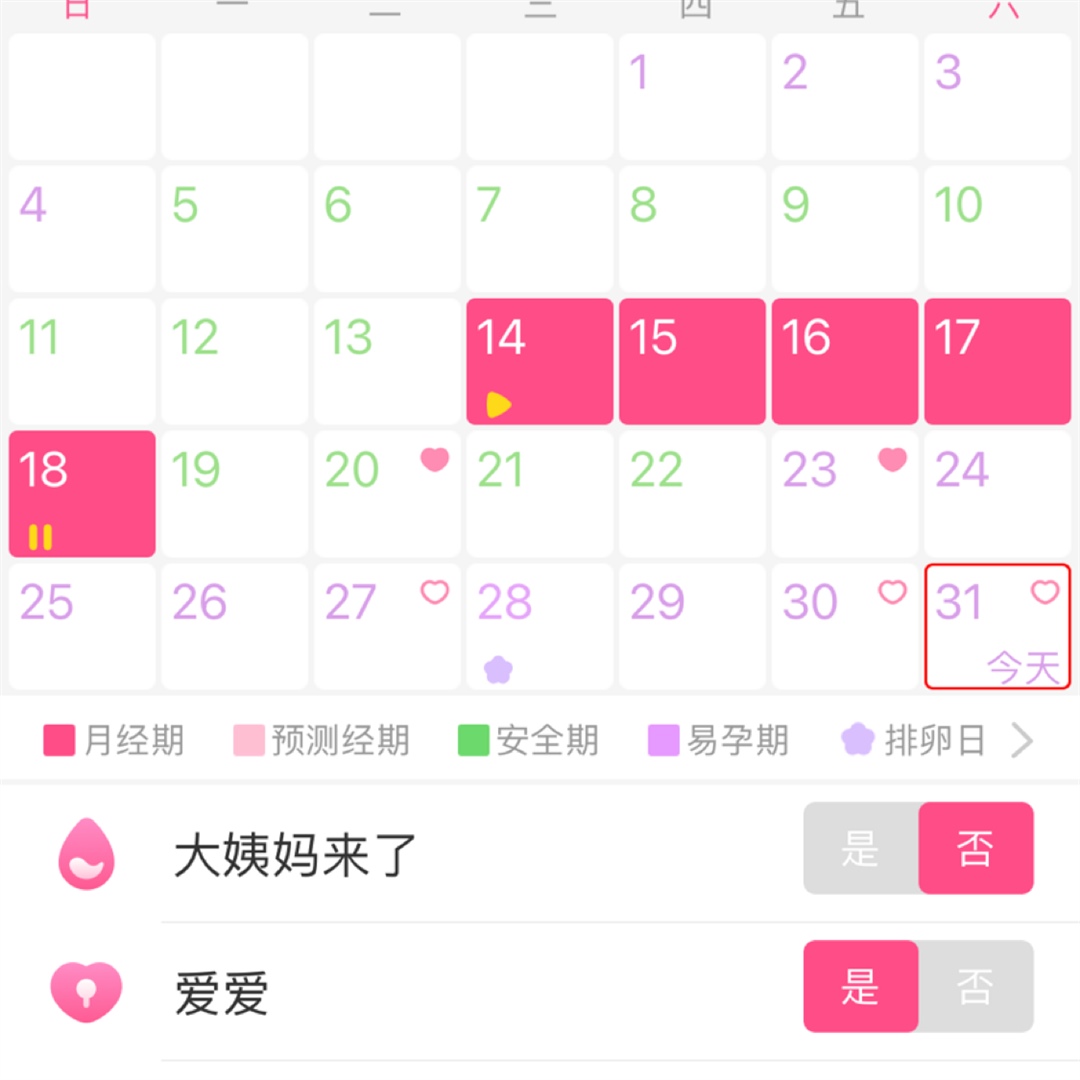
Task: Set 爱爱 to 是
Action: (x=861, y=986)
